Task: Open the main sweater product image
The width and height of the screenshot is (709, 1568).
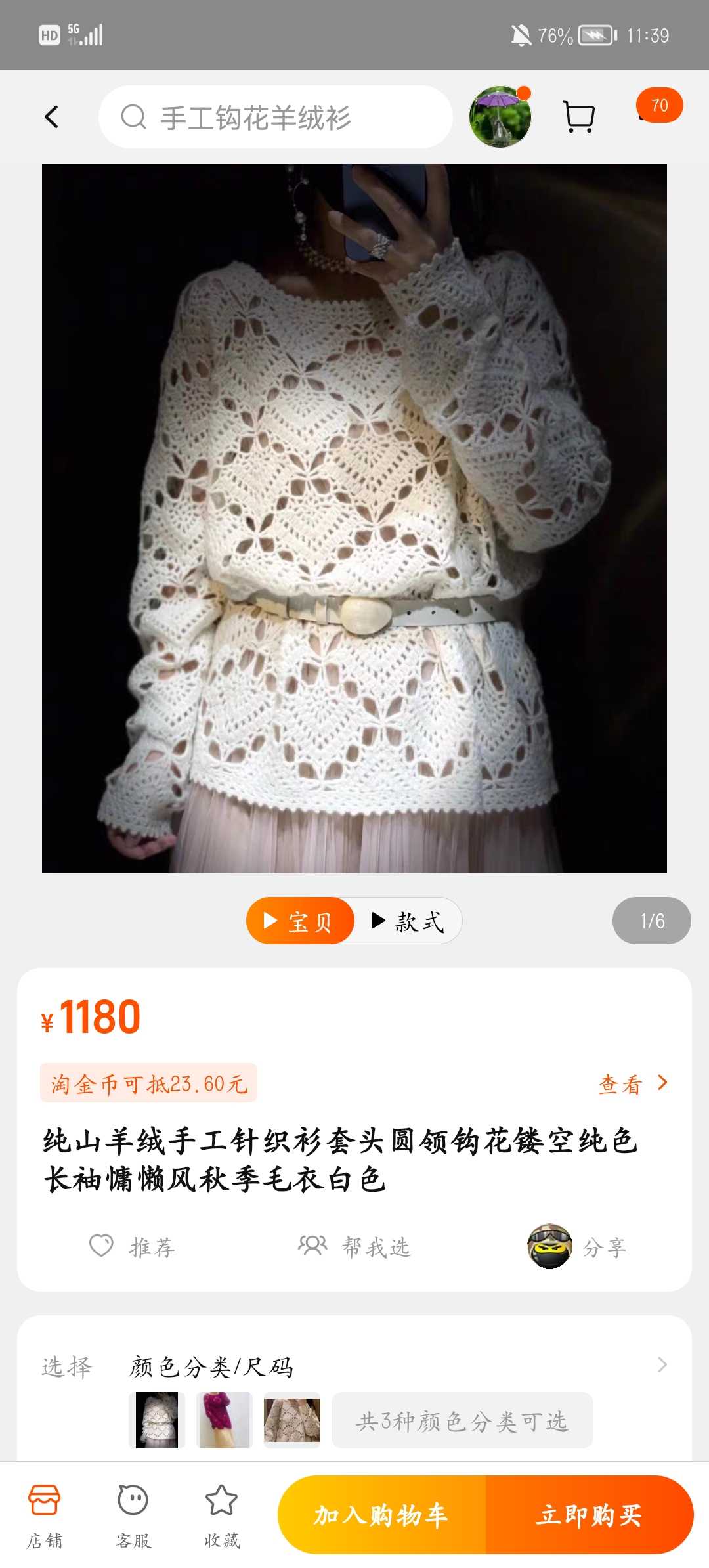Action: (354, 519)
